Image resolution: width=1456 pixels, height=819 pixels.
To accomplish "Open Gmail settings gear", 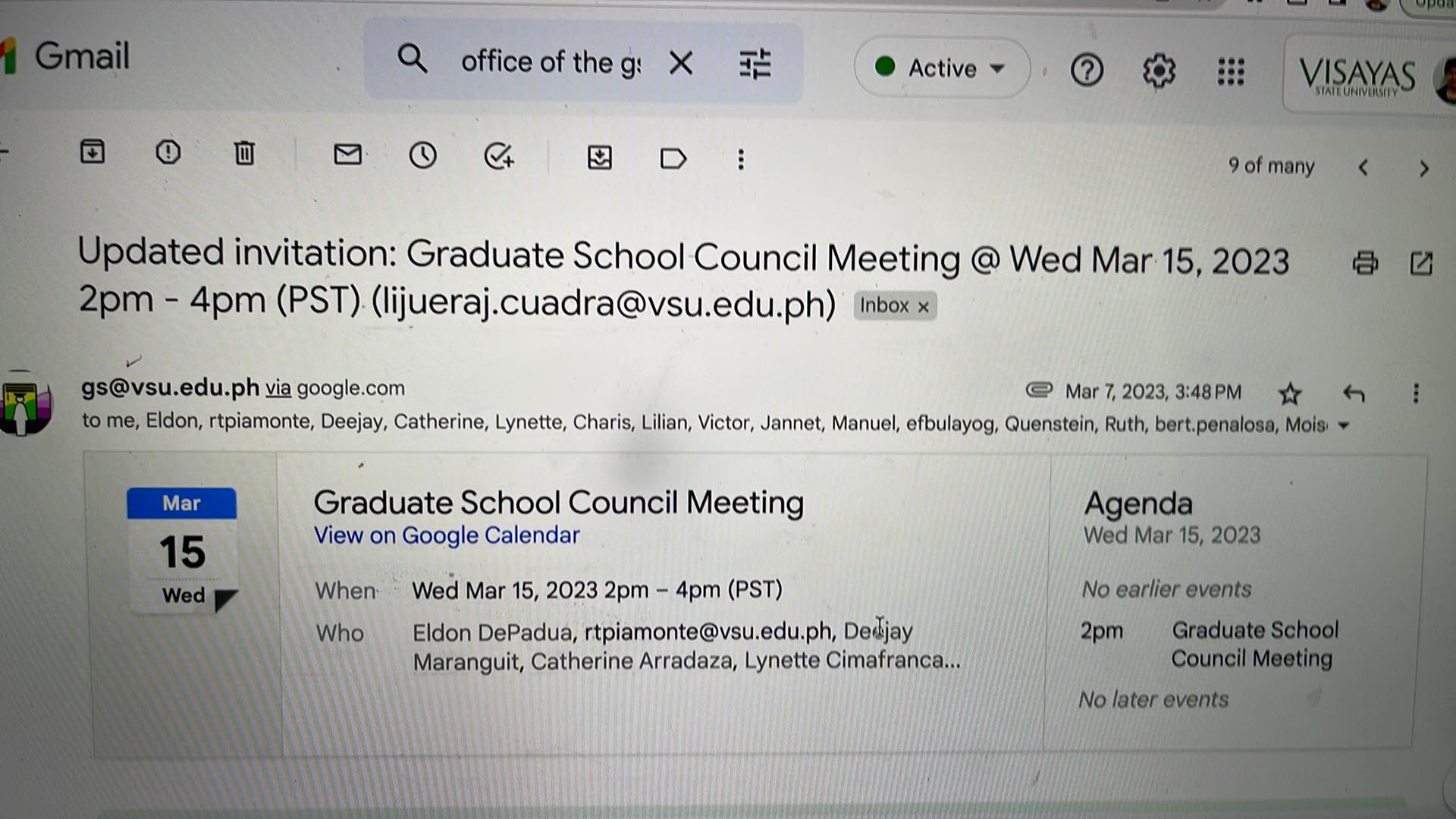I will tap(1158, 71).
